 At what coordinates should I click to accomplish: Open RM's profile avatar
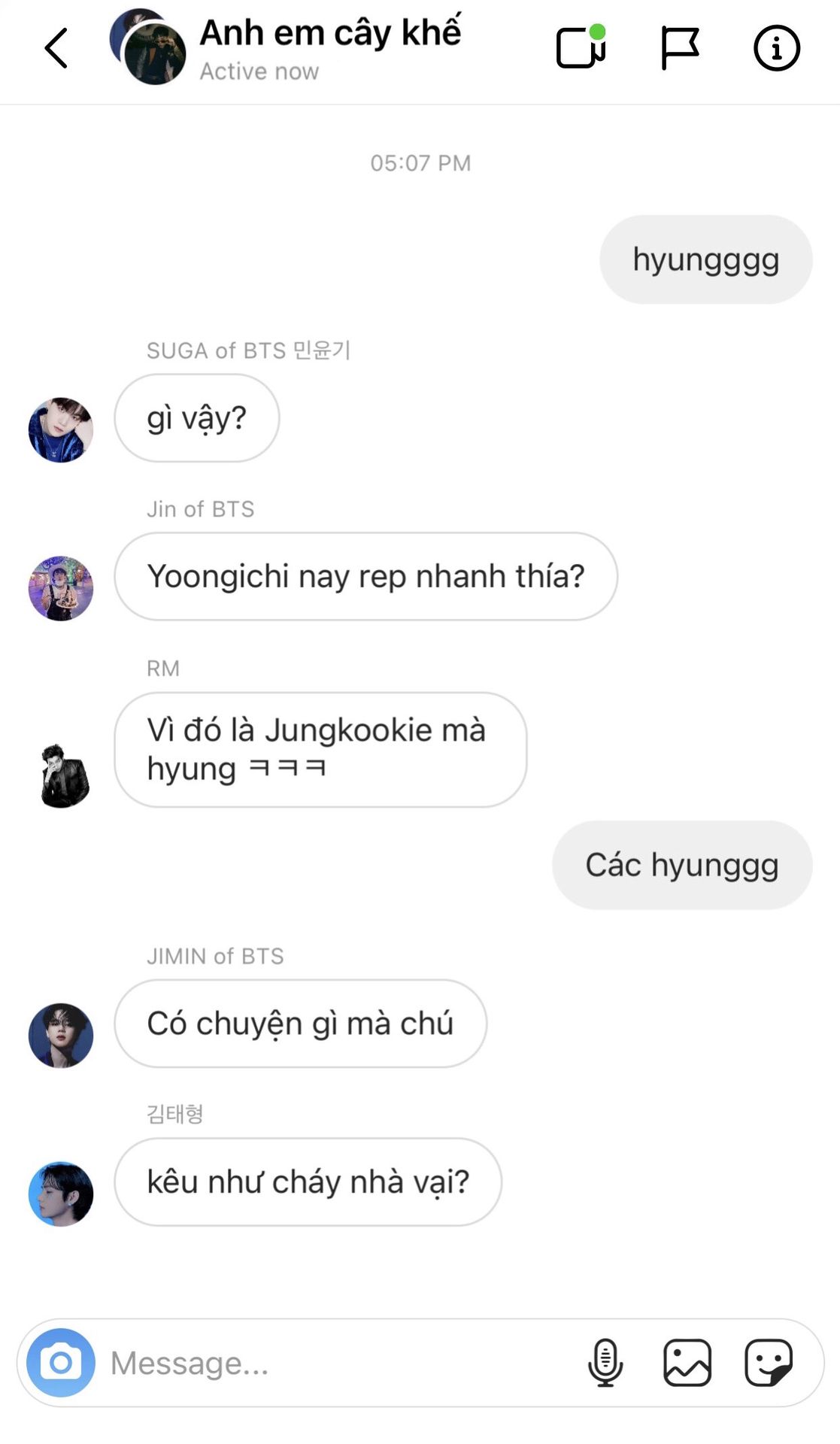[x=64, y=776]
